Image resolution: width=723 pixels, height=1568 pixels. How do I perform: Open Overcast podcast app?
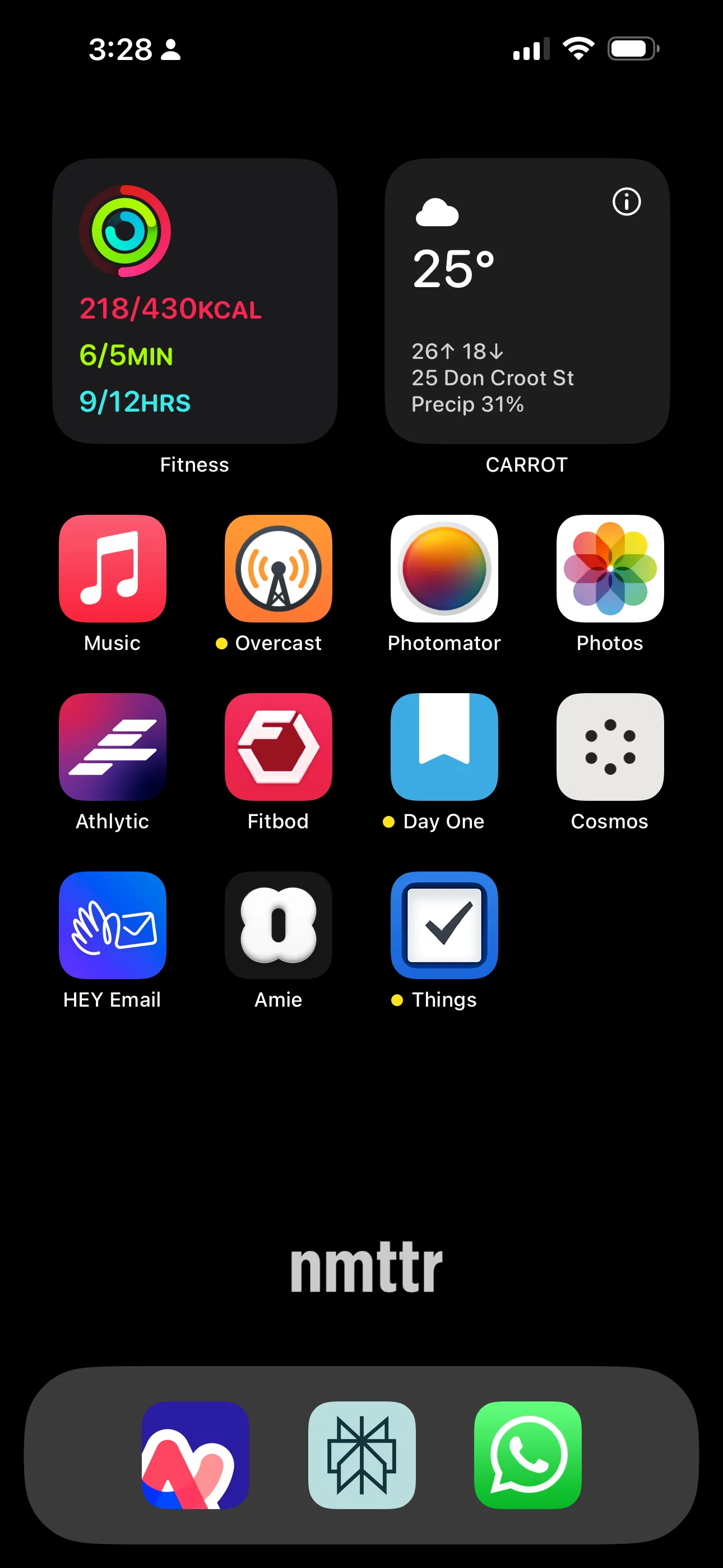pos(278,569)
